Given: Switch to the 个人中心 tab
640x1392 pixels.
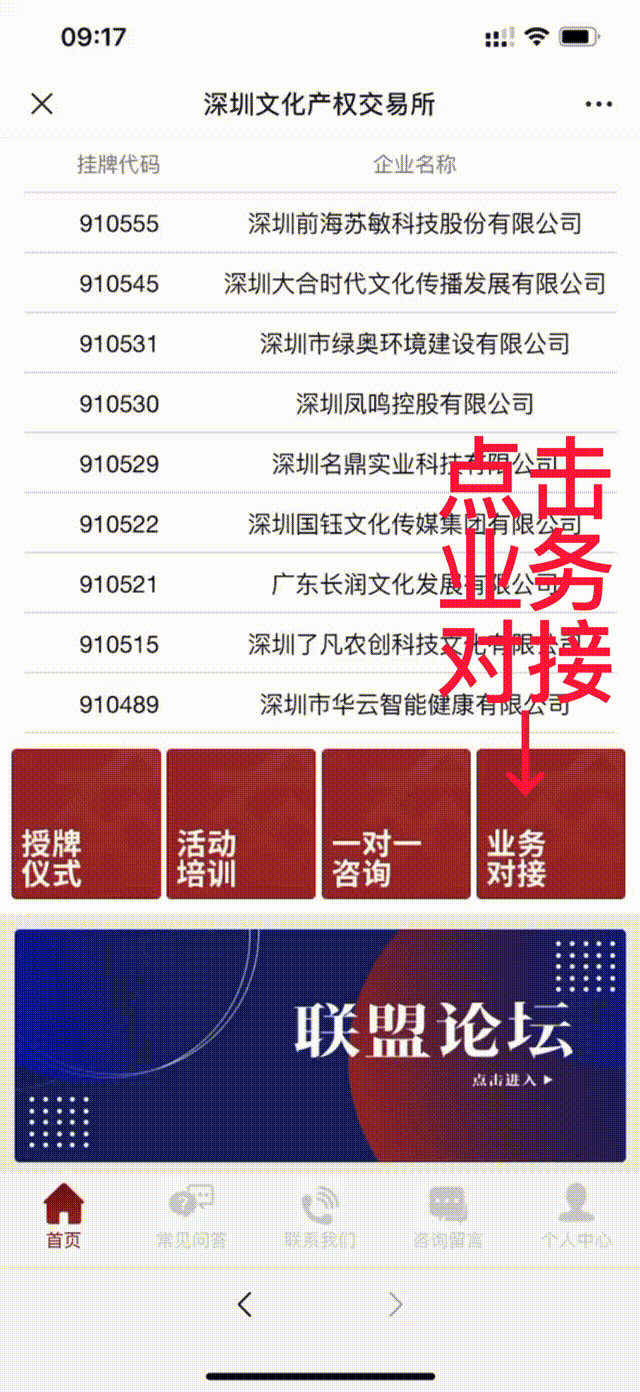Looking at the screenshot, I should click(x=576, y=1216).
